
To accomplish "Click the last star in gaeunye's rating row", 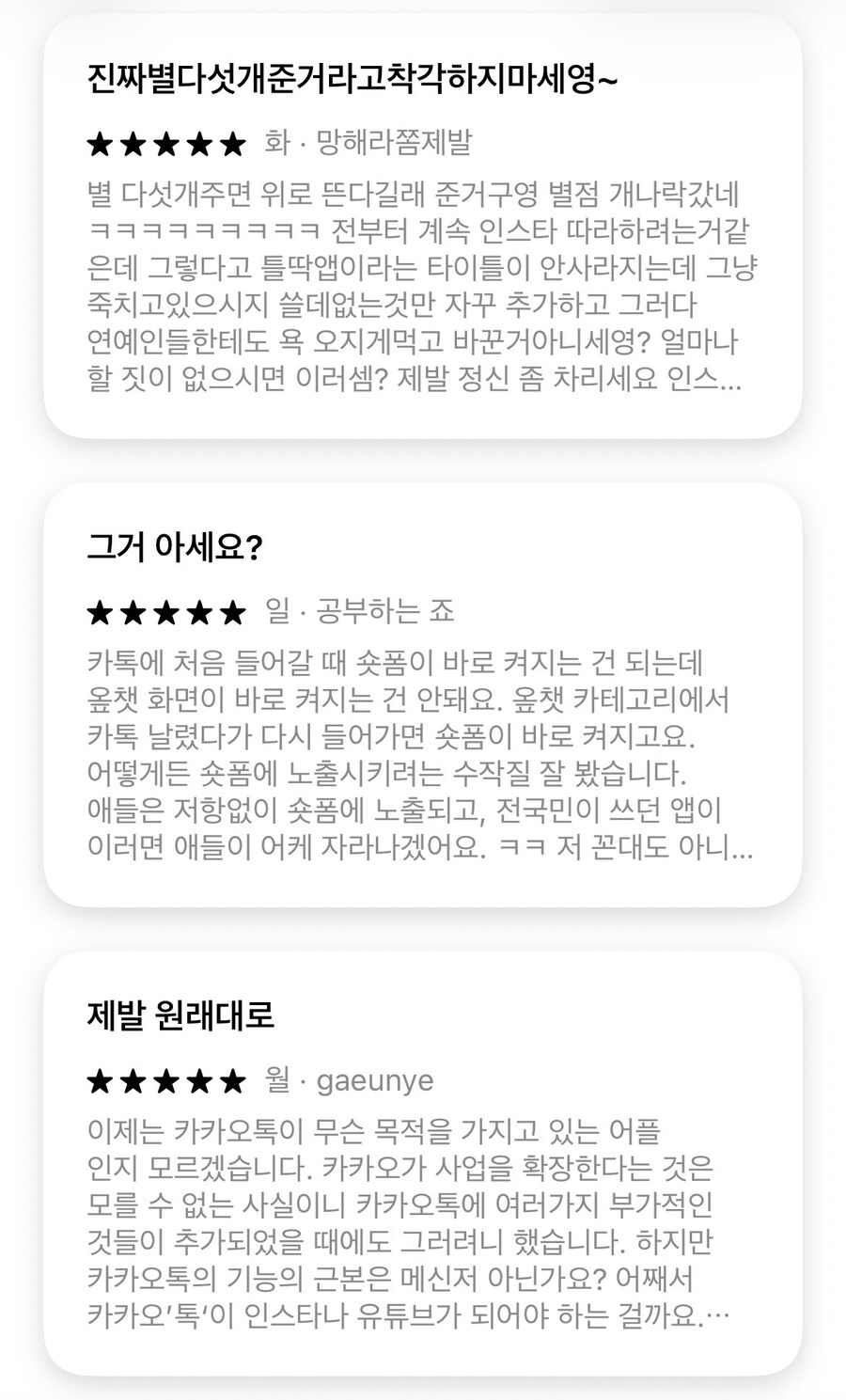I will [232, 1079].
